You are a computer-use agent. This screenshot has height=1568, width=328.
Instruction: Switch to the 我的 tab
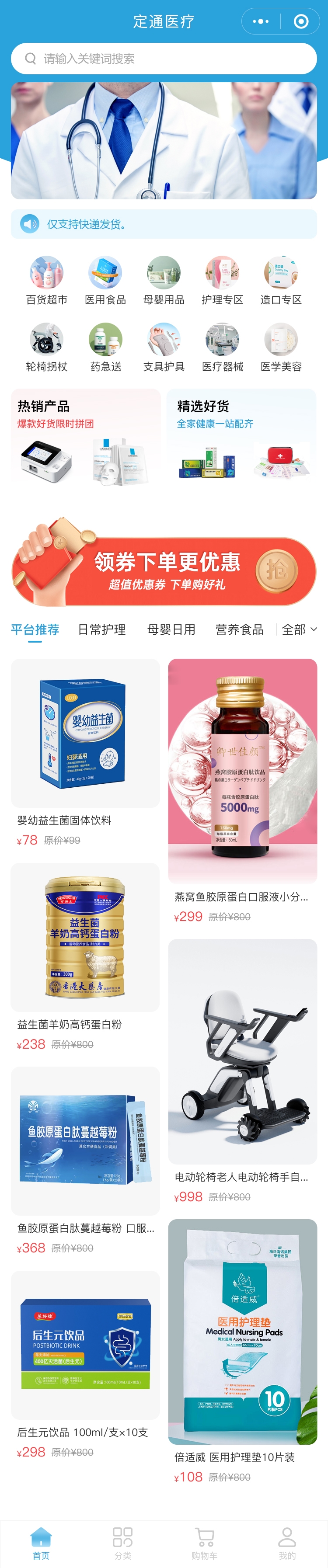tap(286, 1543)
